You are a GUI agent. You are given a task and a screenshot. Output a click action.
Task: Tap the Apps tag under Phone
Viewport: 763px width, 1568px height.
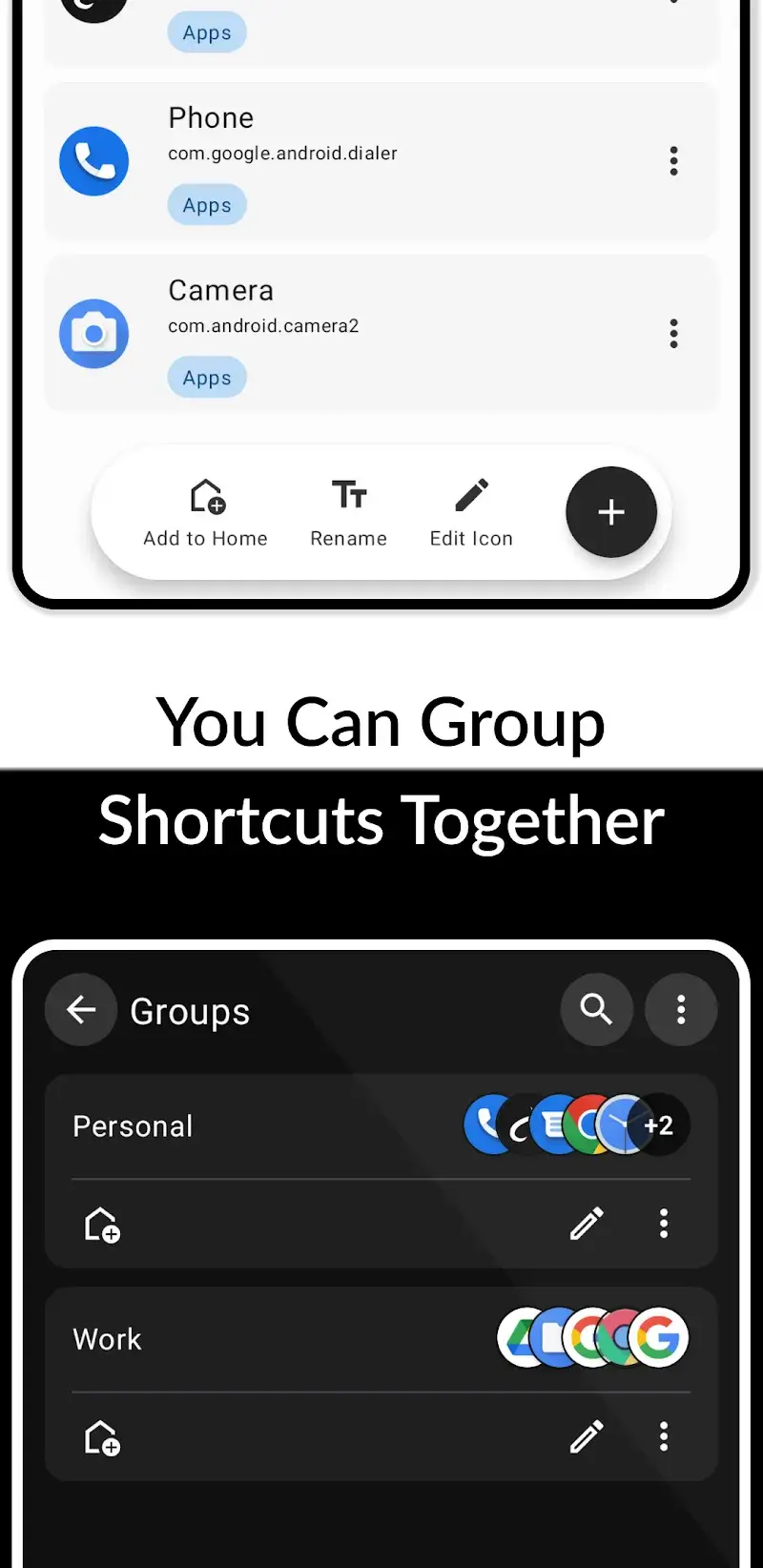tap(206, 204)
